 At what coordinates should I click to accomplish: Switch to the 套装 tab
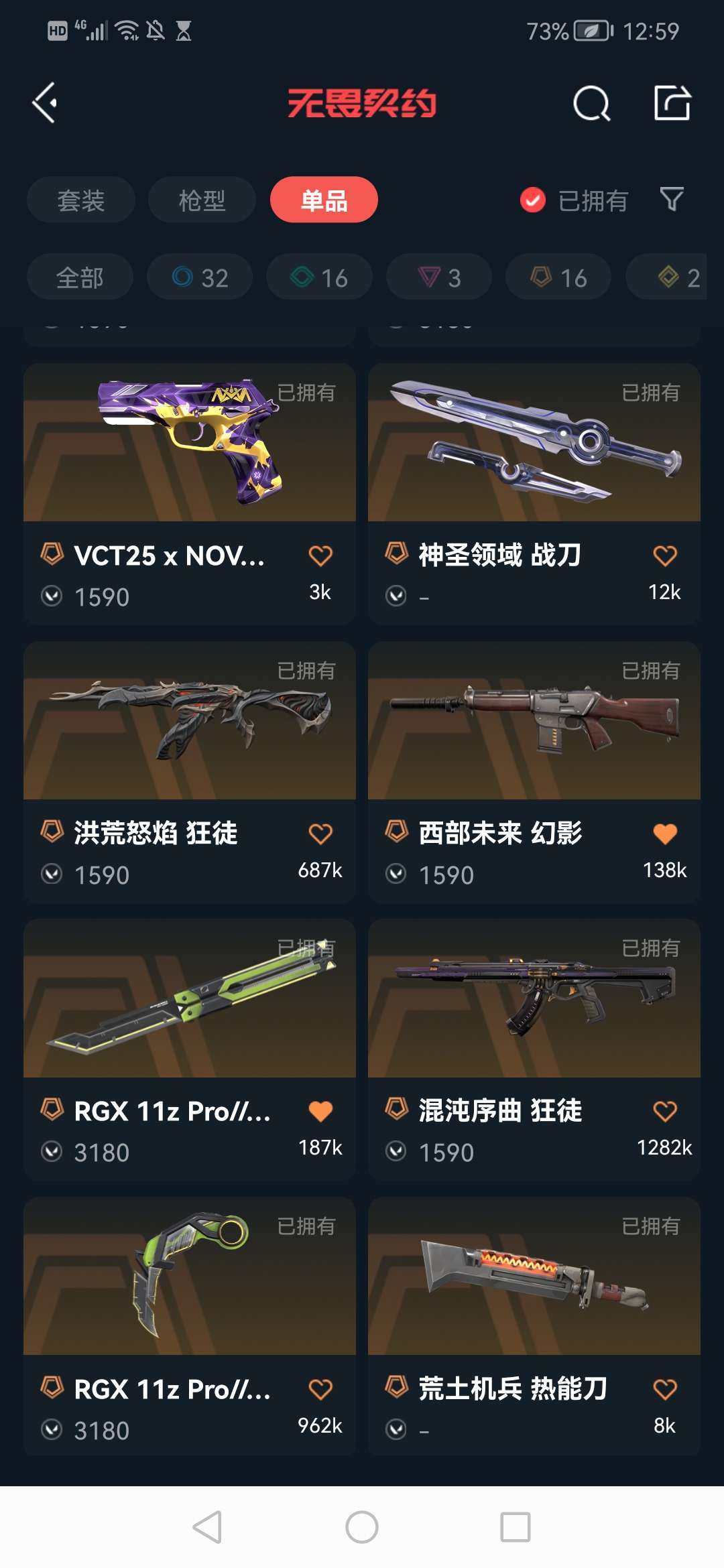(81, 200)
